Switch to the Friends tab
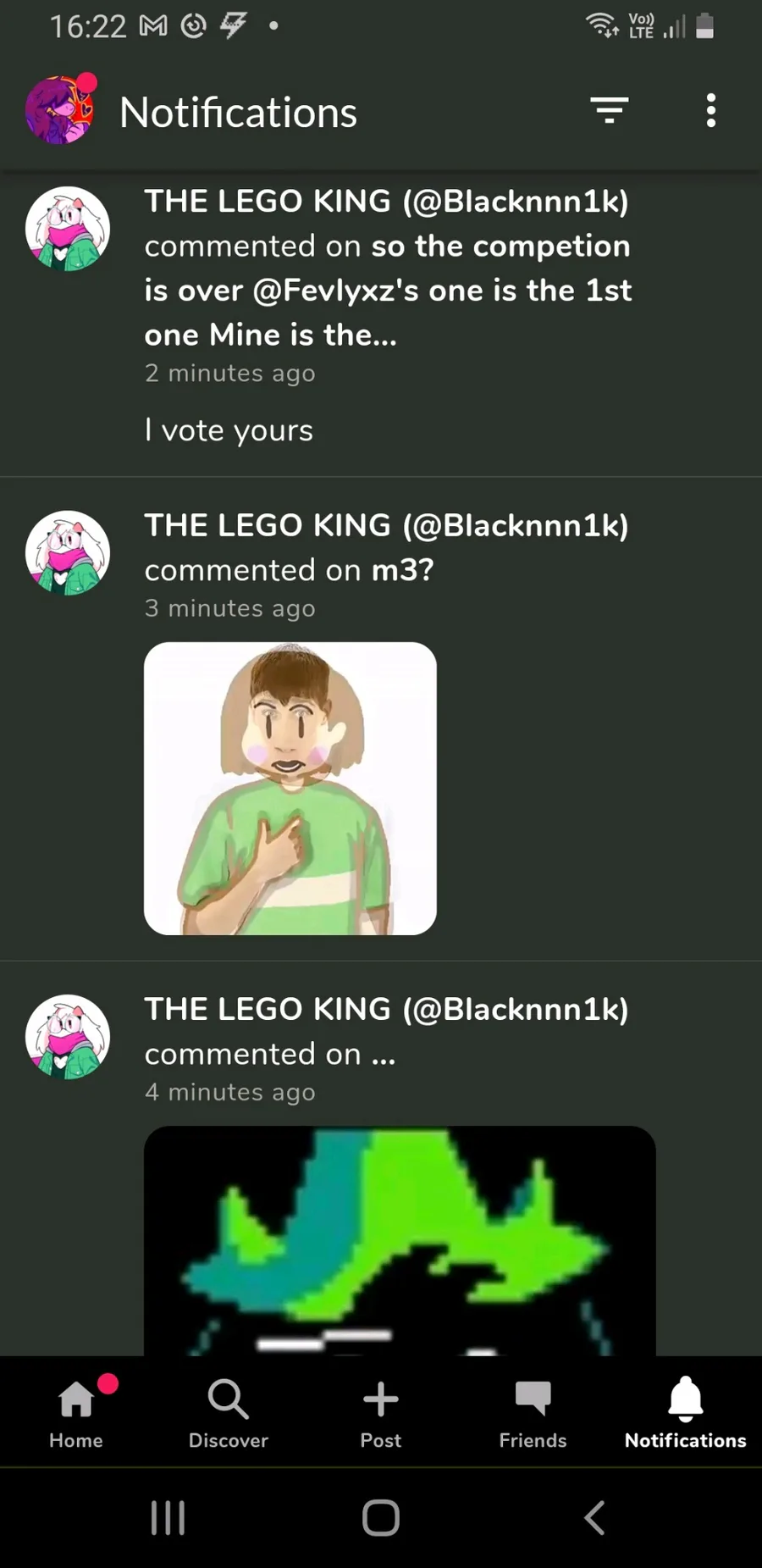This screenshot has height=1568, width=762. pyautogui.click(x=533, y=1410)
